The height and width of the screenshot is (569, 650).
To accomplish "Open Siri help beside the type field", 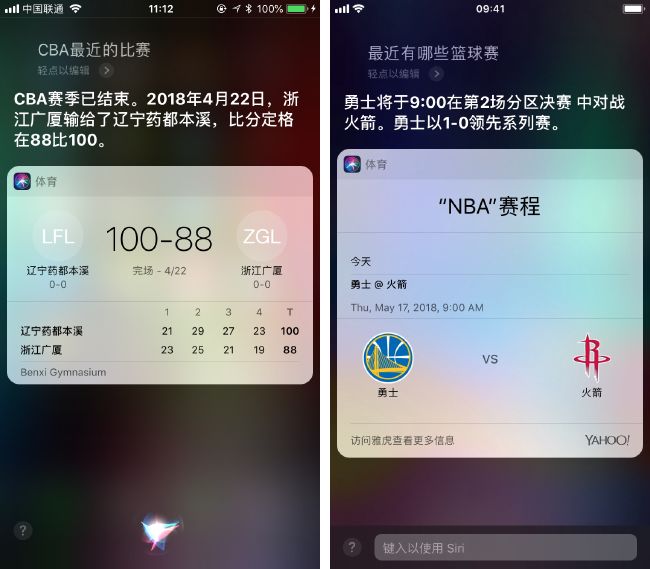I will tap(352, 547).
